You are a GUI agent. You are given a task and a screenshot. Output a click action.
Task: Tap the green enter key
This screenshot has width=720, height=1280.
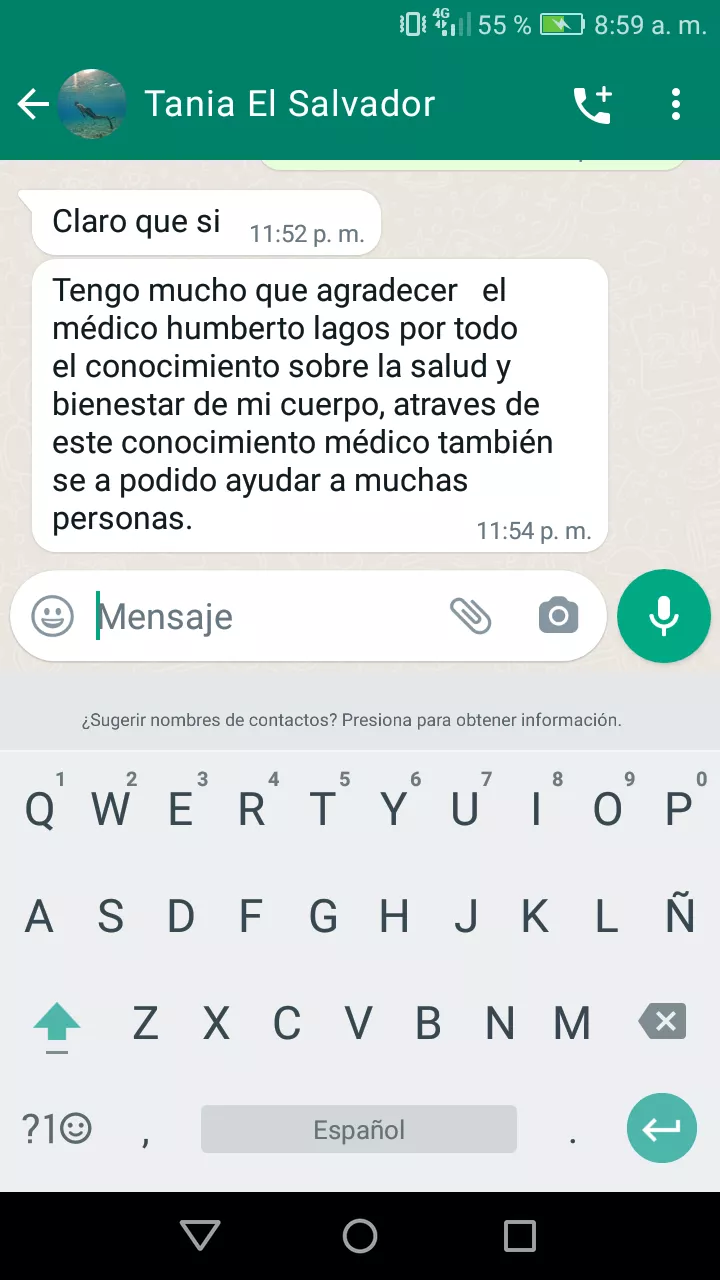662,1128
